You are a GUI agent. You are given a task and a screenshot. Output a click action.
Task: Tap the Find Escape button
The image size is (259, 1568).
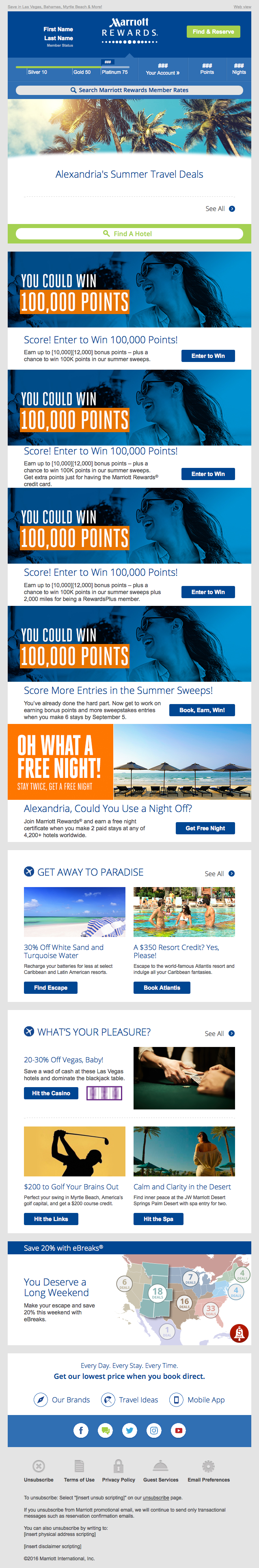[x=51, y=987]
